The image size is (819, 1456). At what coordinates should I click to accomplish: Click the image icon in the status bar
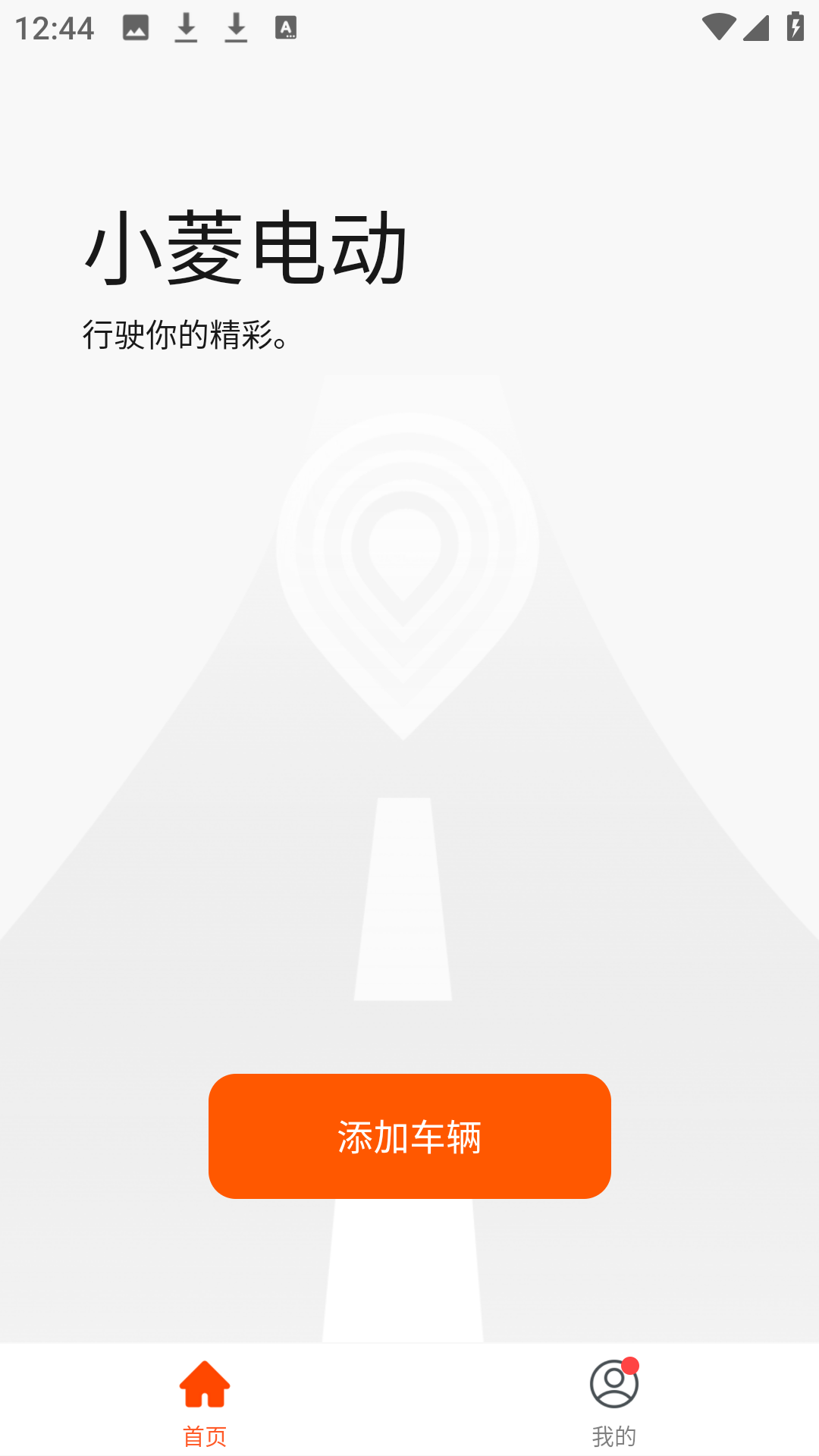133,27
